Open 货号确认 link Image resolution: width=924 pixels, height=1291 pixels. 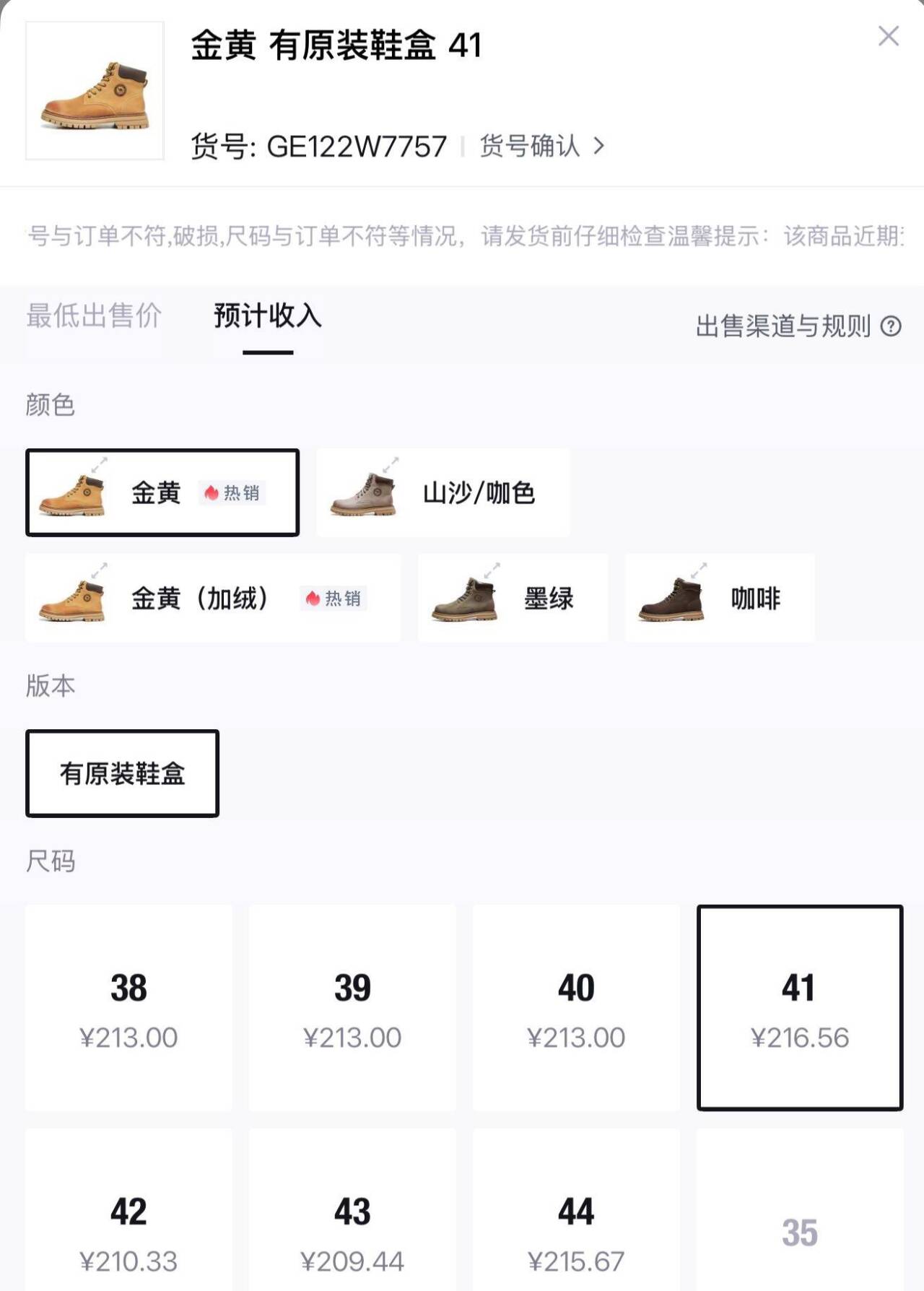[541, 147]
